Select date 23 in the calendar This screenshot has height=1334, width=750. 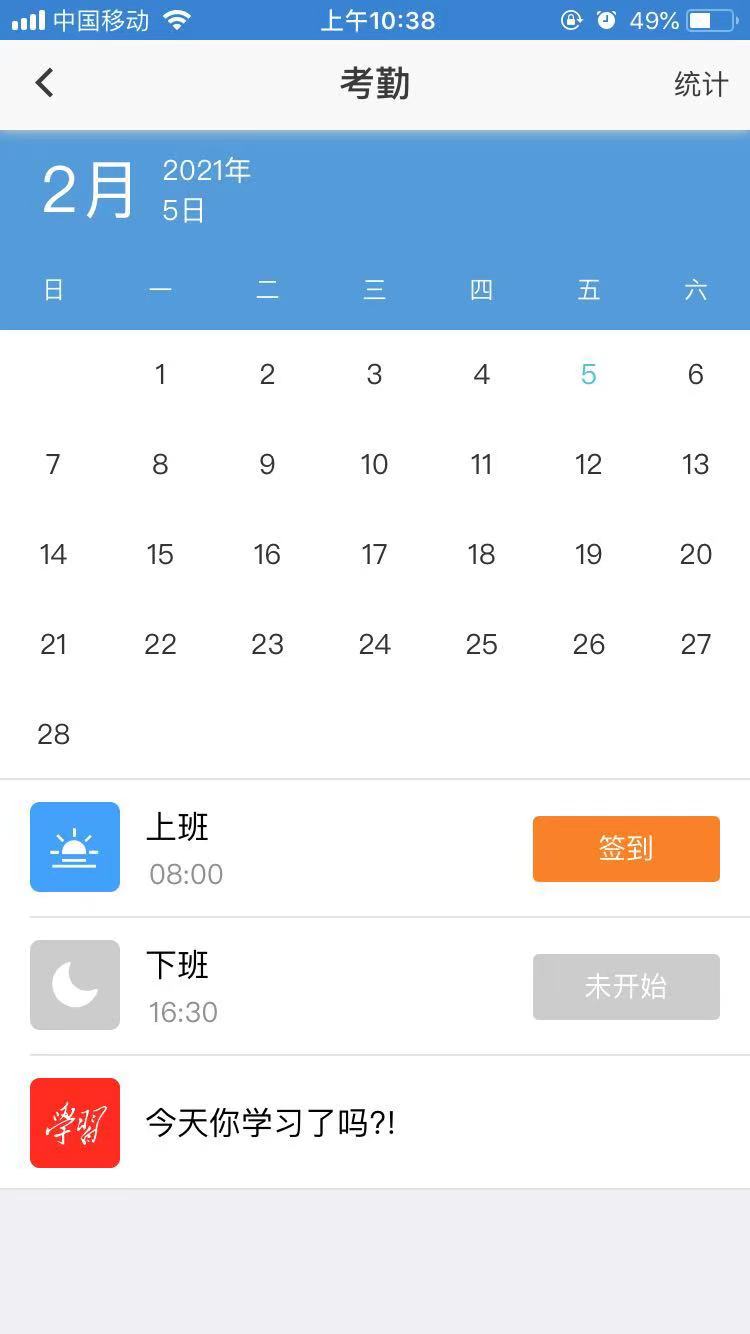pyautogui.click(x=267, y=644)
